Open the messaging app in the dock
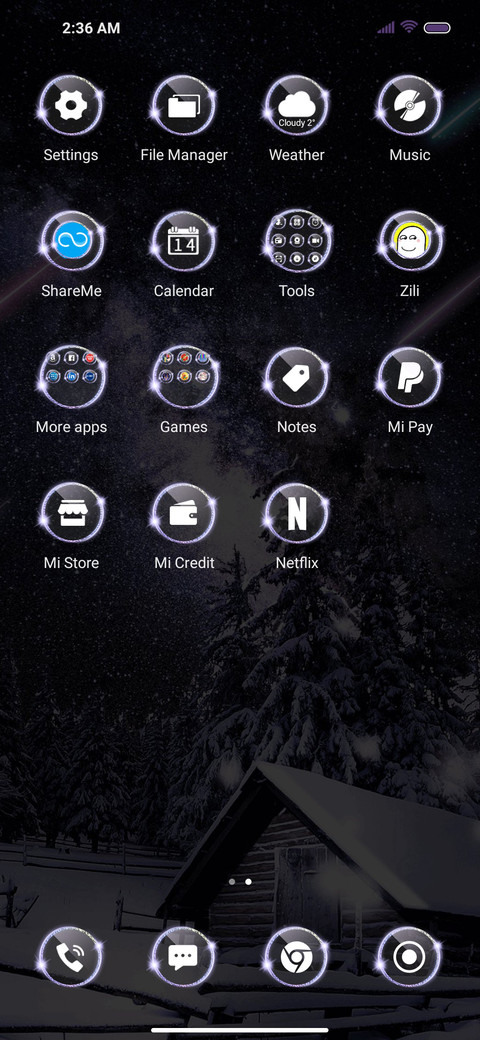The image size is (480, 1040). pyautogui.click(x=184, y=958)
